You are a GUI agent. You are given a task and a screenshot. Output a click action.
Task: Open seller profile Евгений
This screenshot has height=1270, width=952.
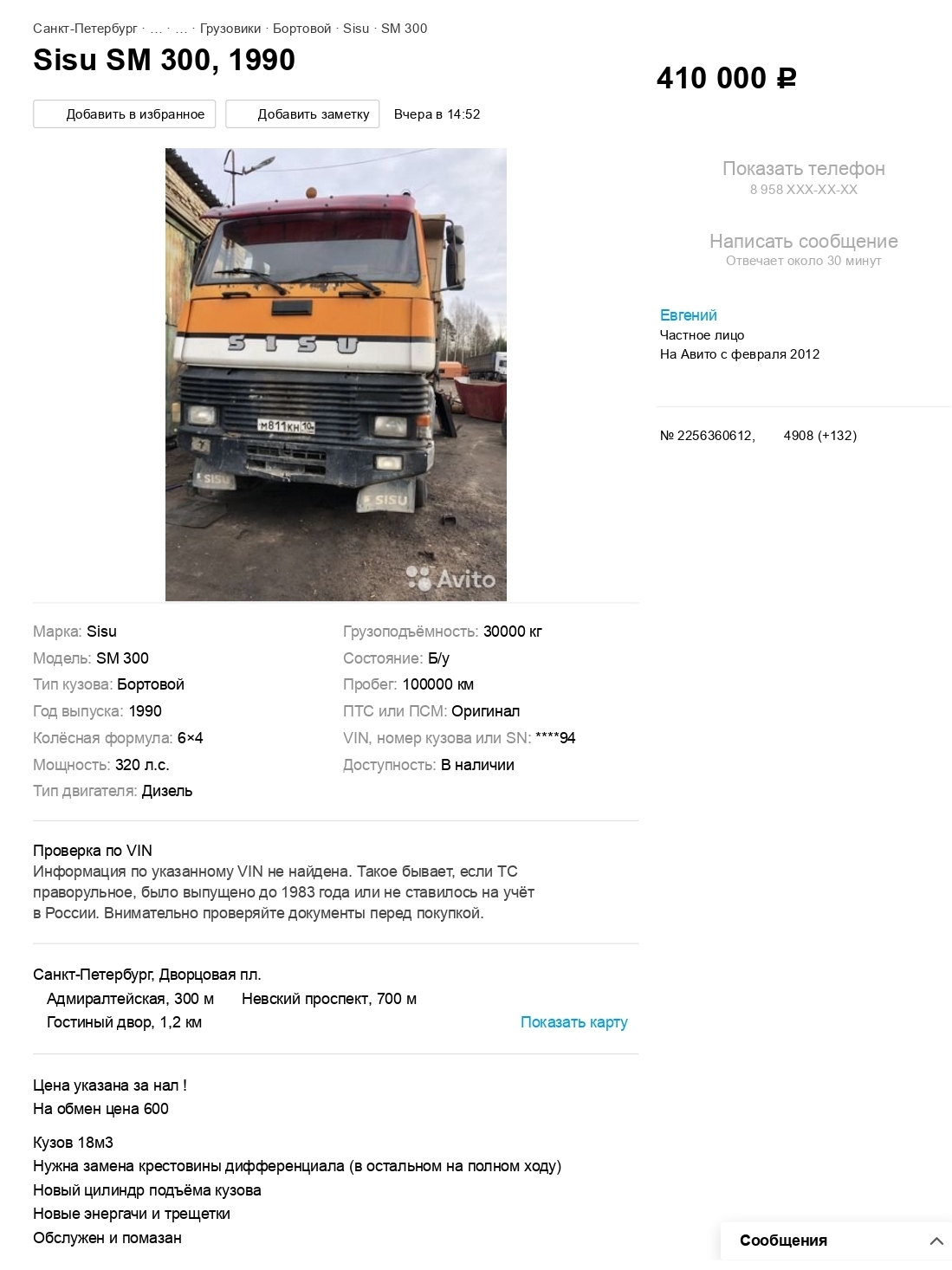[688, 315]
